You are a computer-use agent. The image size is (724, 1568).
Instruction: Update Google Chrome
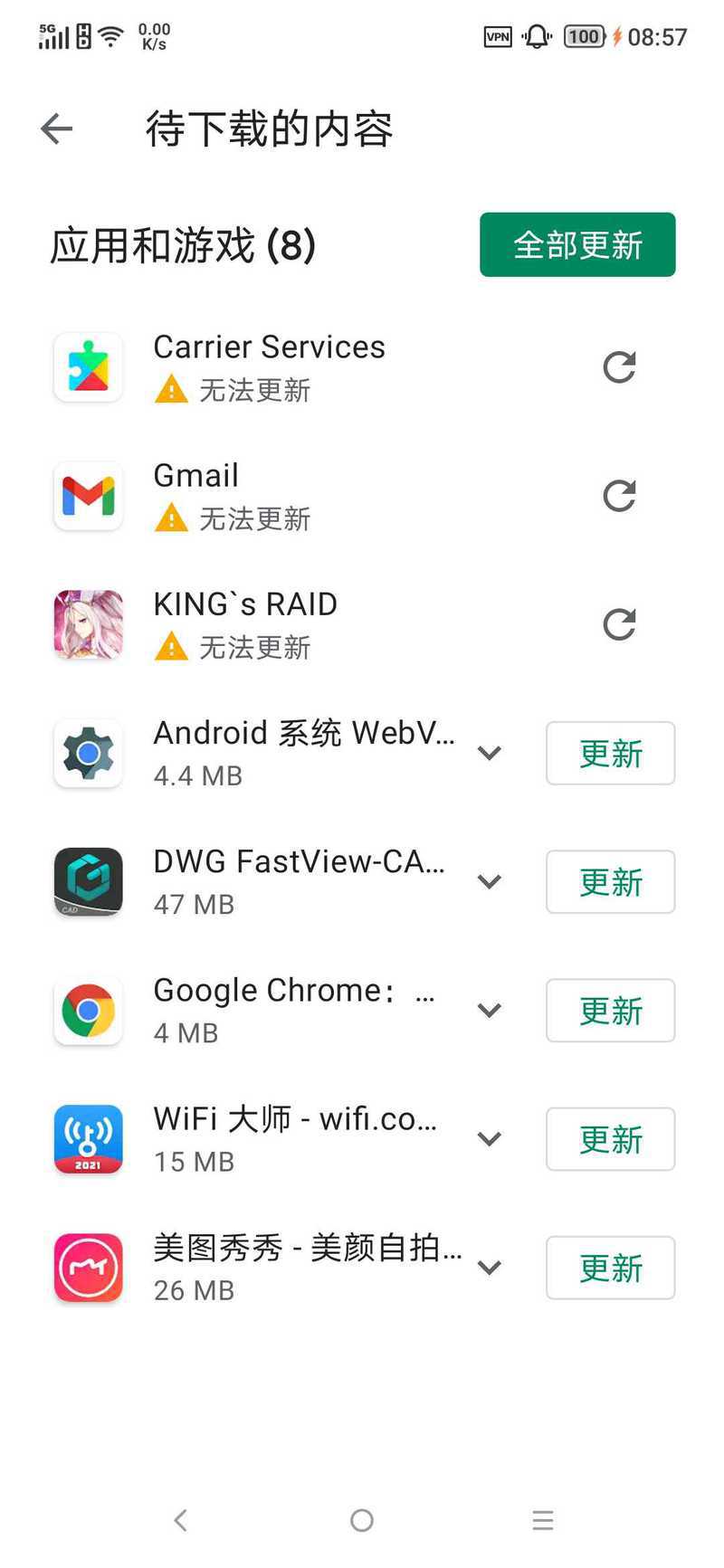[610, 1010]
